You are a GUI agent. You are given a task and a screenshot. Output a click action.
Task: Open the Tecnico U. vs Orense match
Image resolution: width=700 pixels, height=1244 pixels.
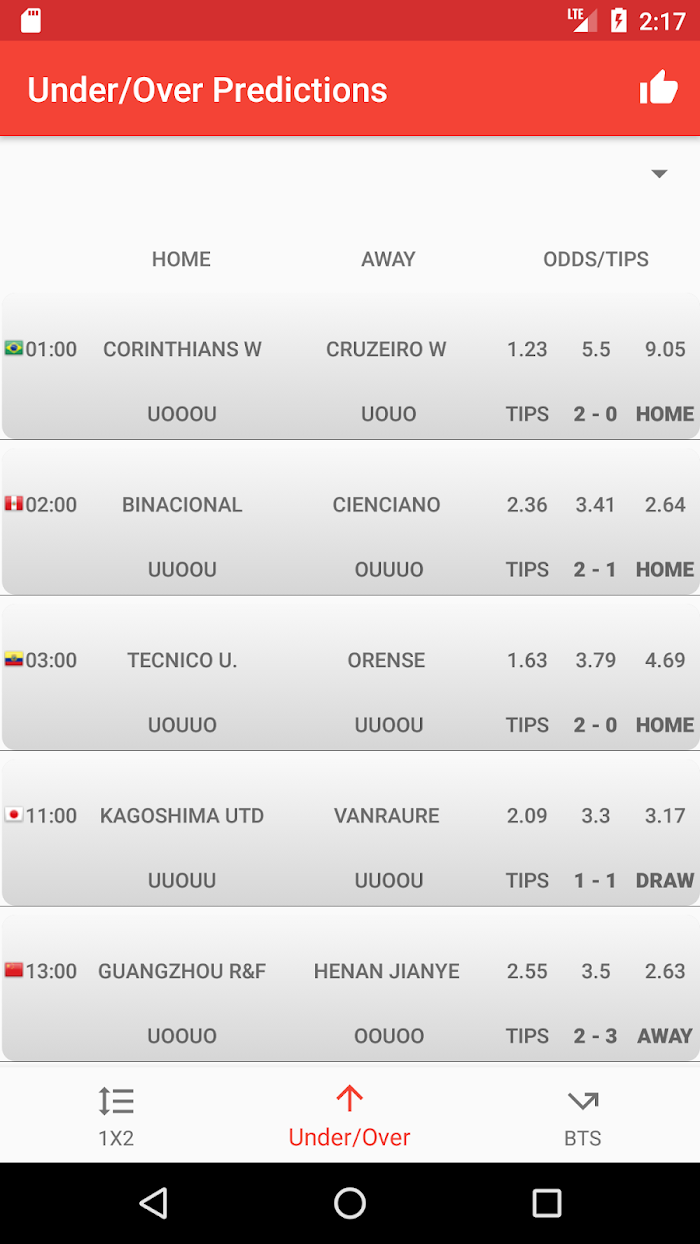350,676
